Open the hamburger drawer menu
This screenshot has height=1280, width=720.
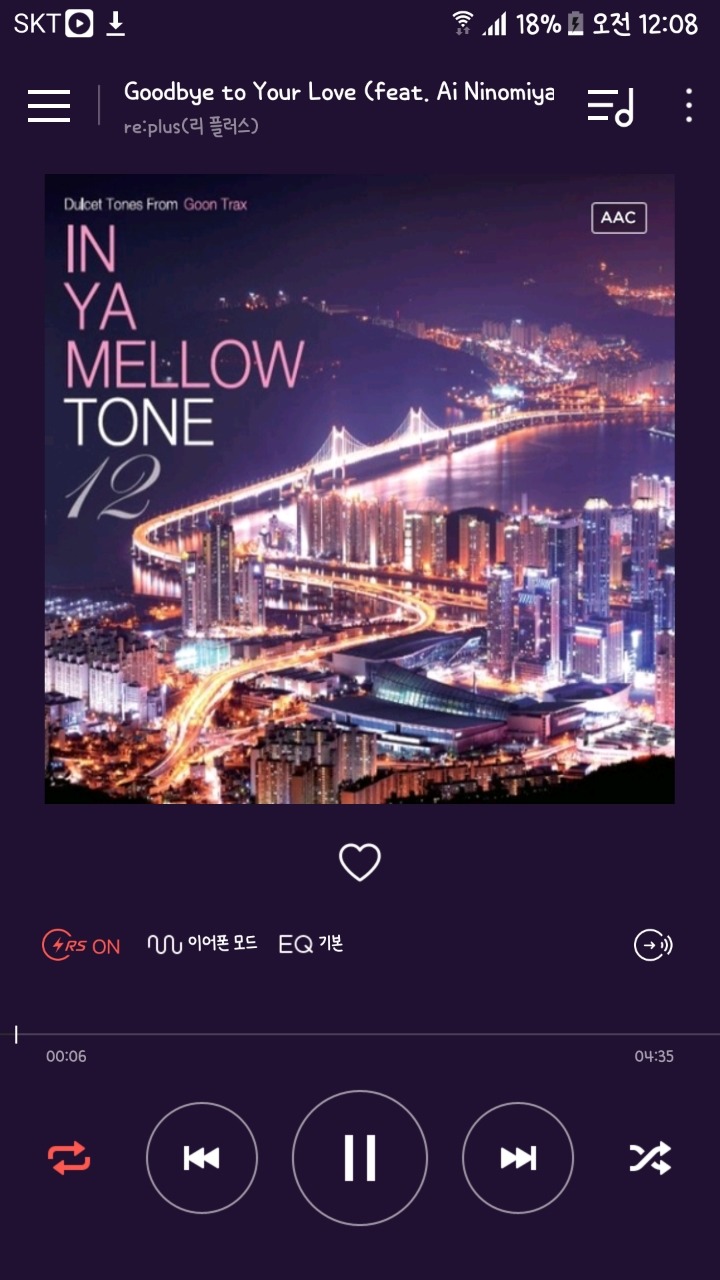tap(49, 105)
